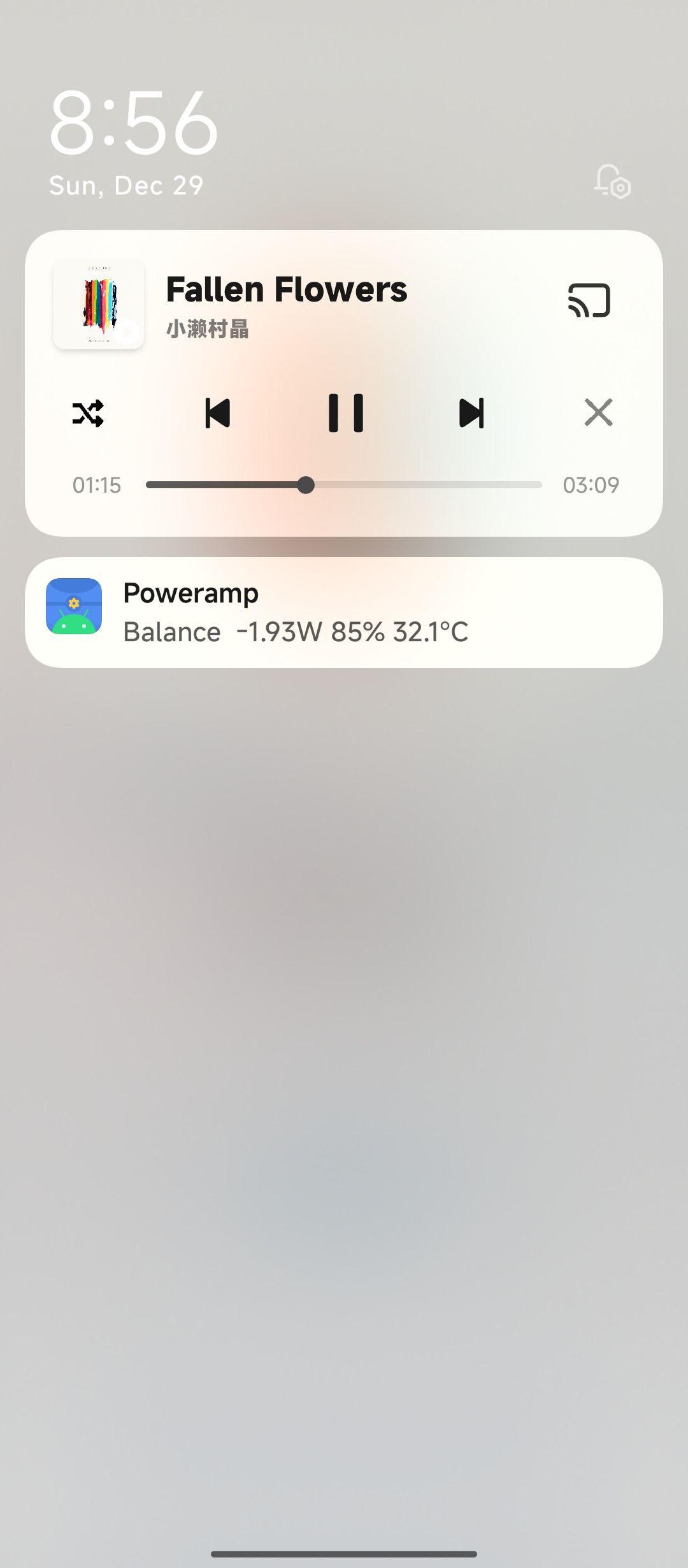Toggle shuffle mode
The height and width of the screenshot is (1568, 688).
pyautogui.click(x=88, y=413)
